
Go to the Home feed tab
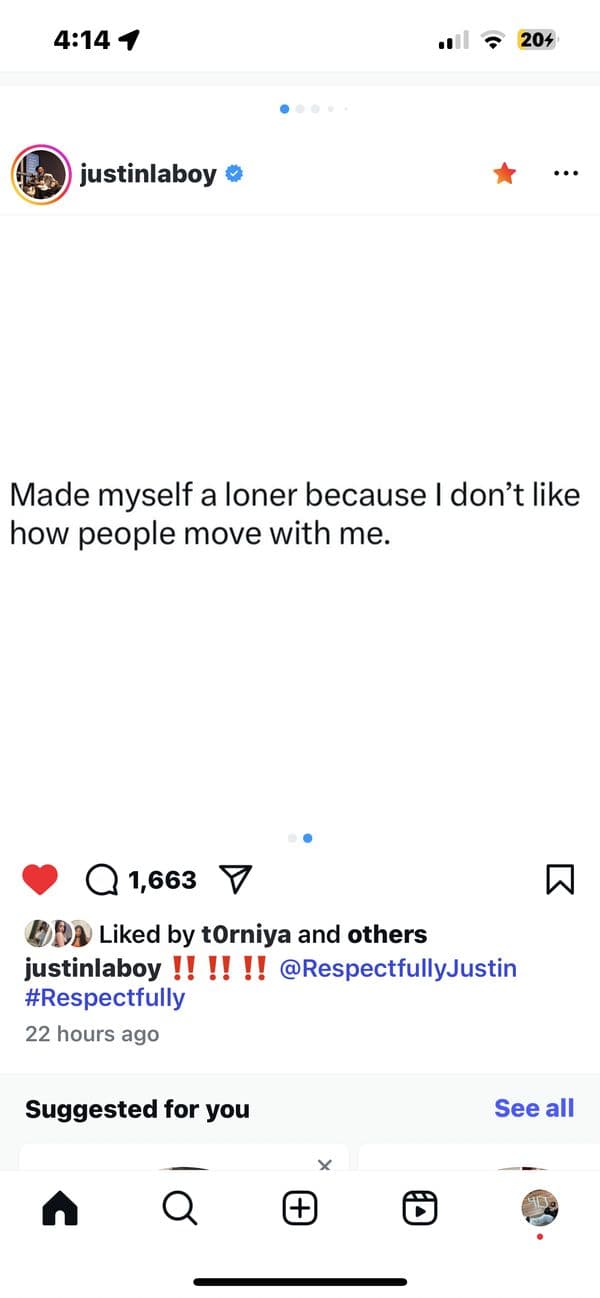[x=60, y=1209]
